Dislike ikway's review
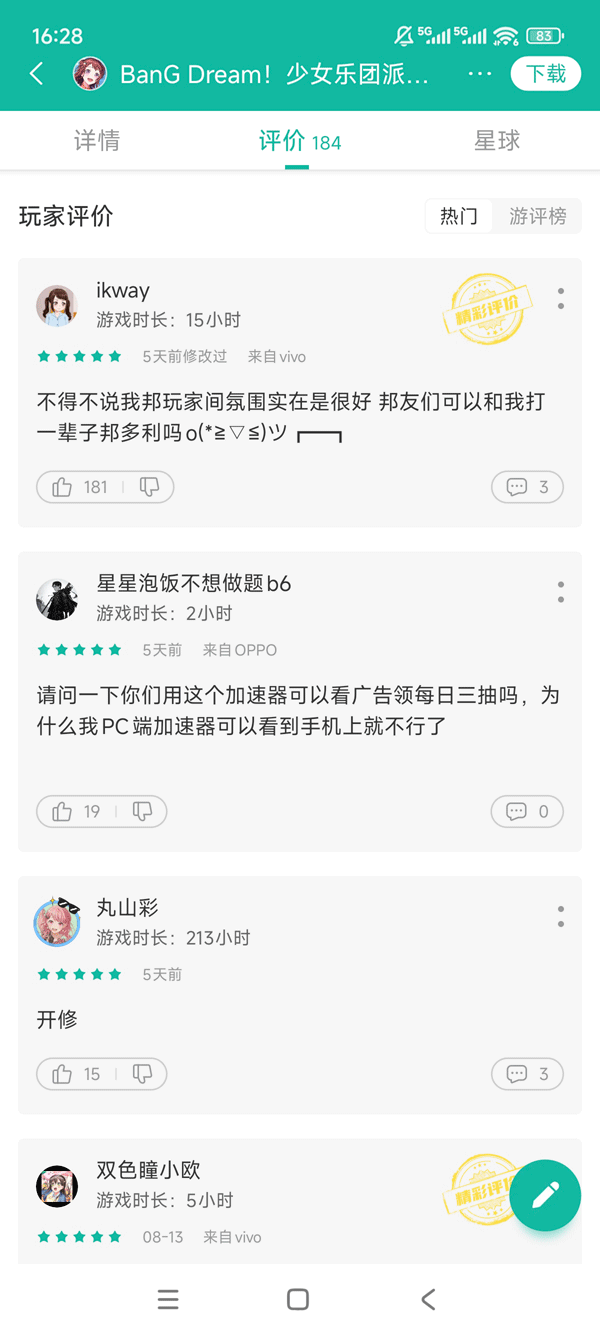The width and height of the screenshot is (600, 1335). pos(149,487)
